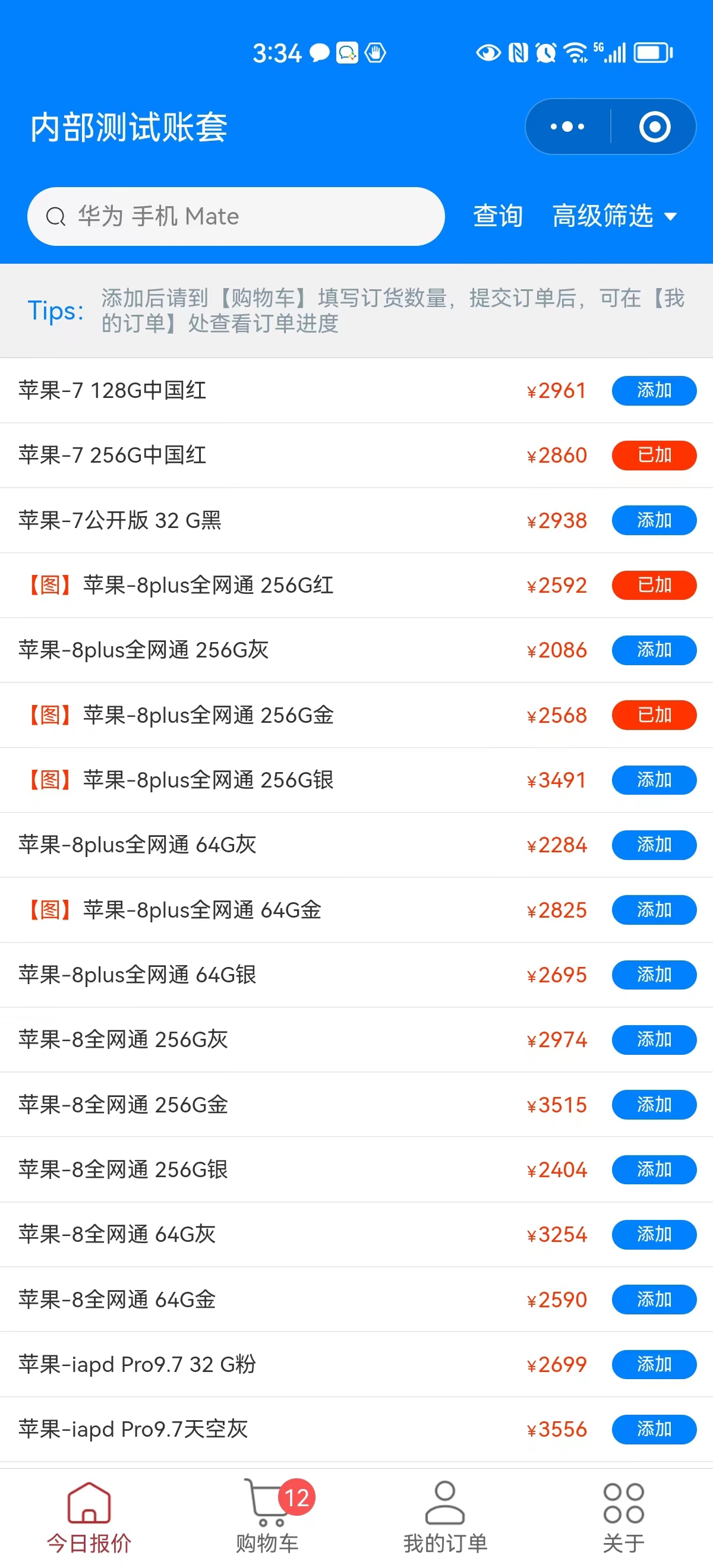713x1568 pixels.
Task: Tap 已加 for 苹果-7 256G中国红
Action: click(654, 456)
